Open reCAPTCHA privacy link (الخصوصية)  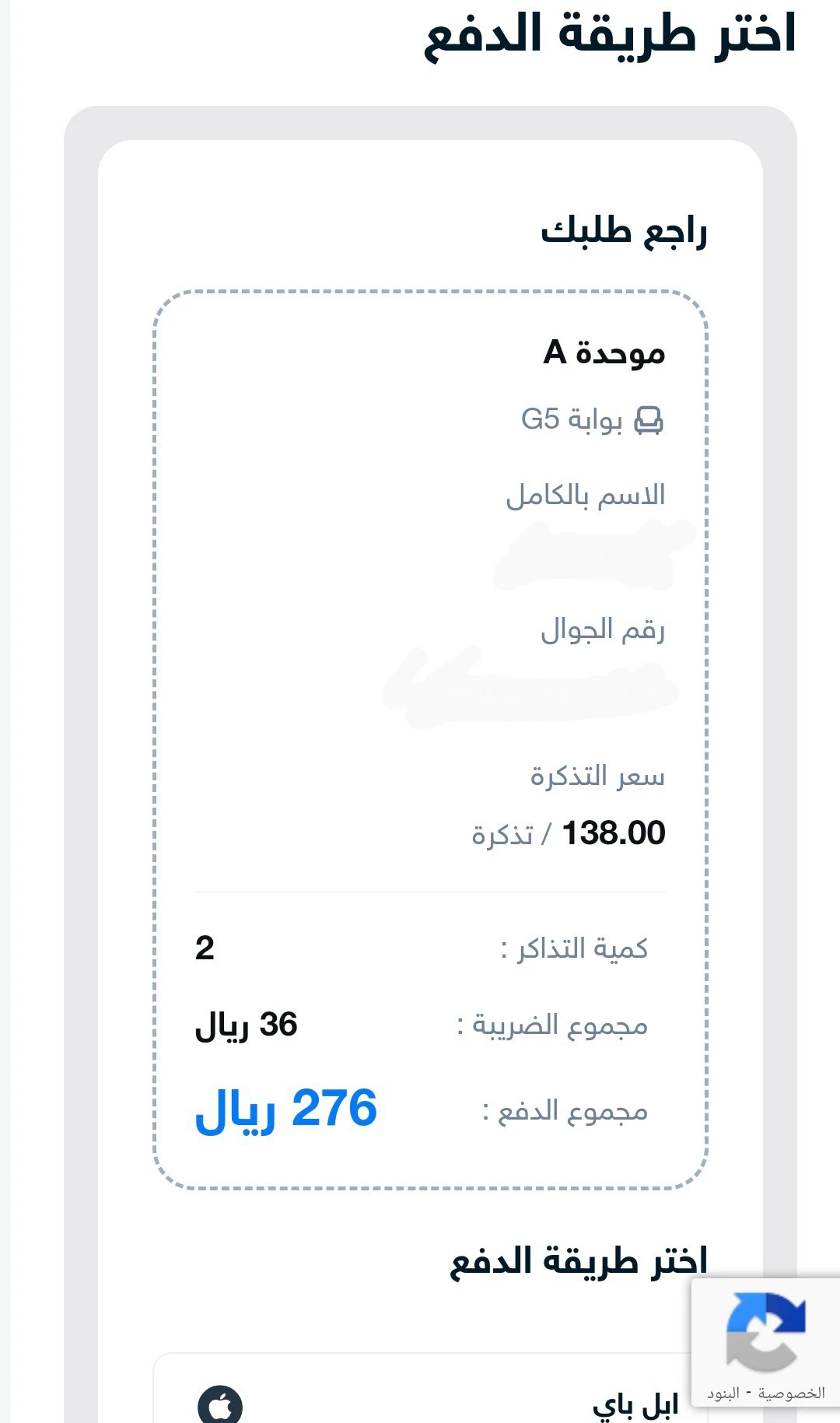pyautogui.click(x=791, y=1393)
